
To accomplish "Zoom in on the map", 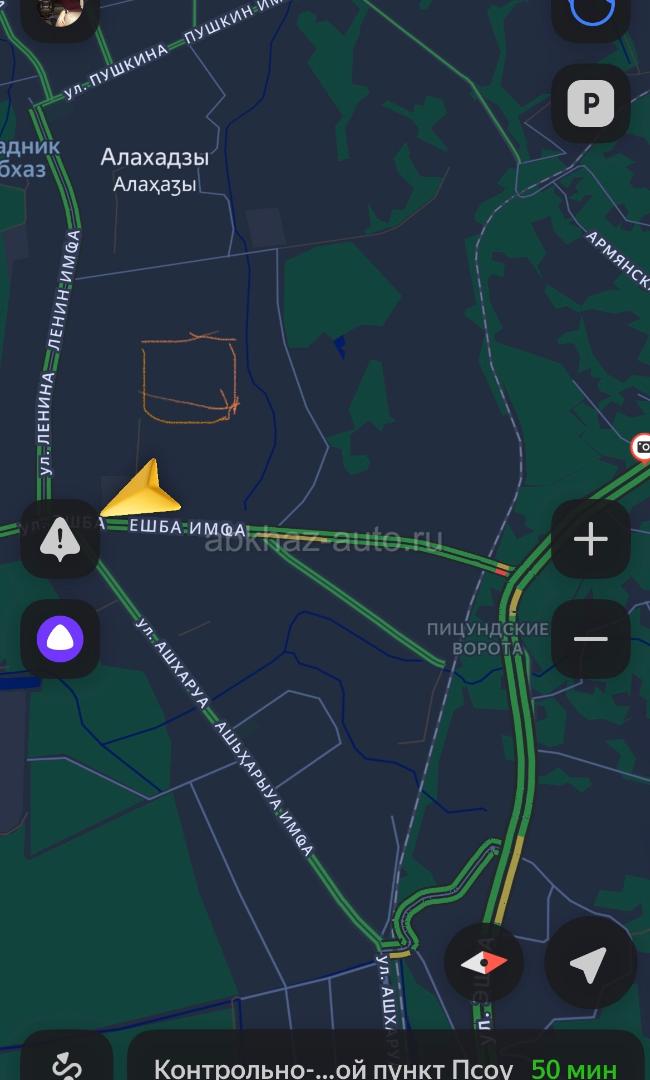I will click(x=590, y=540).
